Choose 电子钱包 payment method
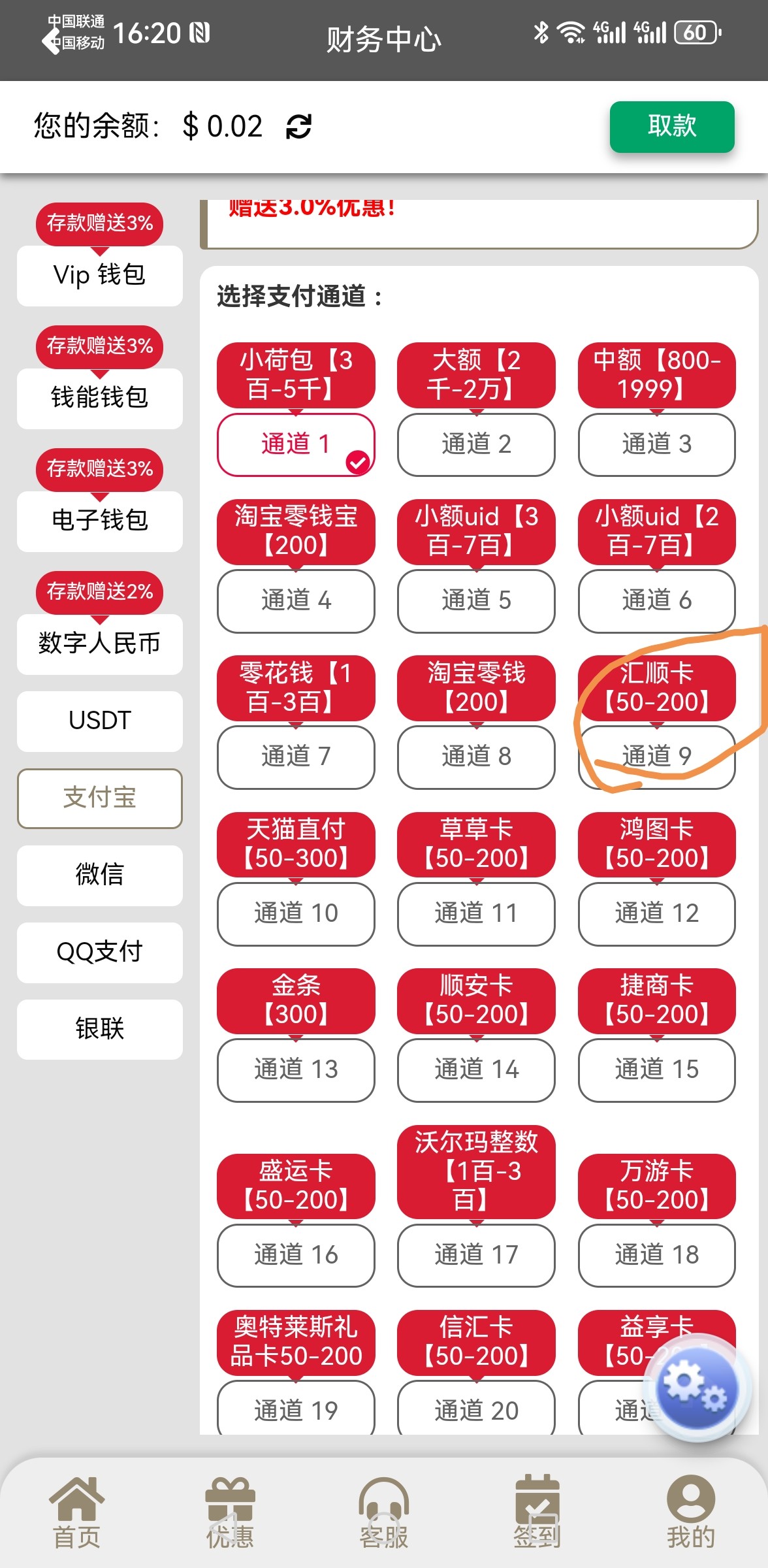Viewport: 768px width, 1568px height. [x=100, y=521]
